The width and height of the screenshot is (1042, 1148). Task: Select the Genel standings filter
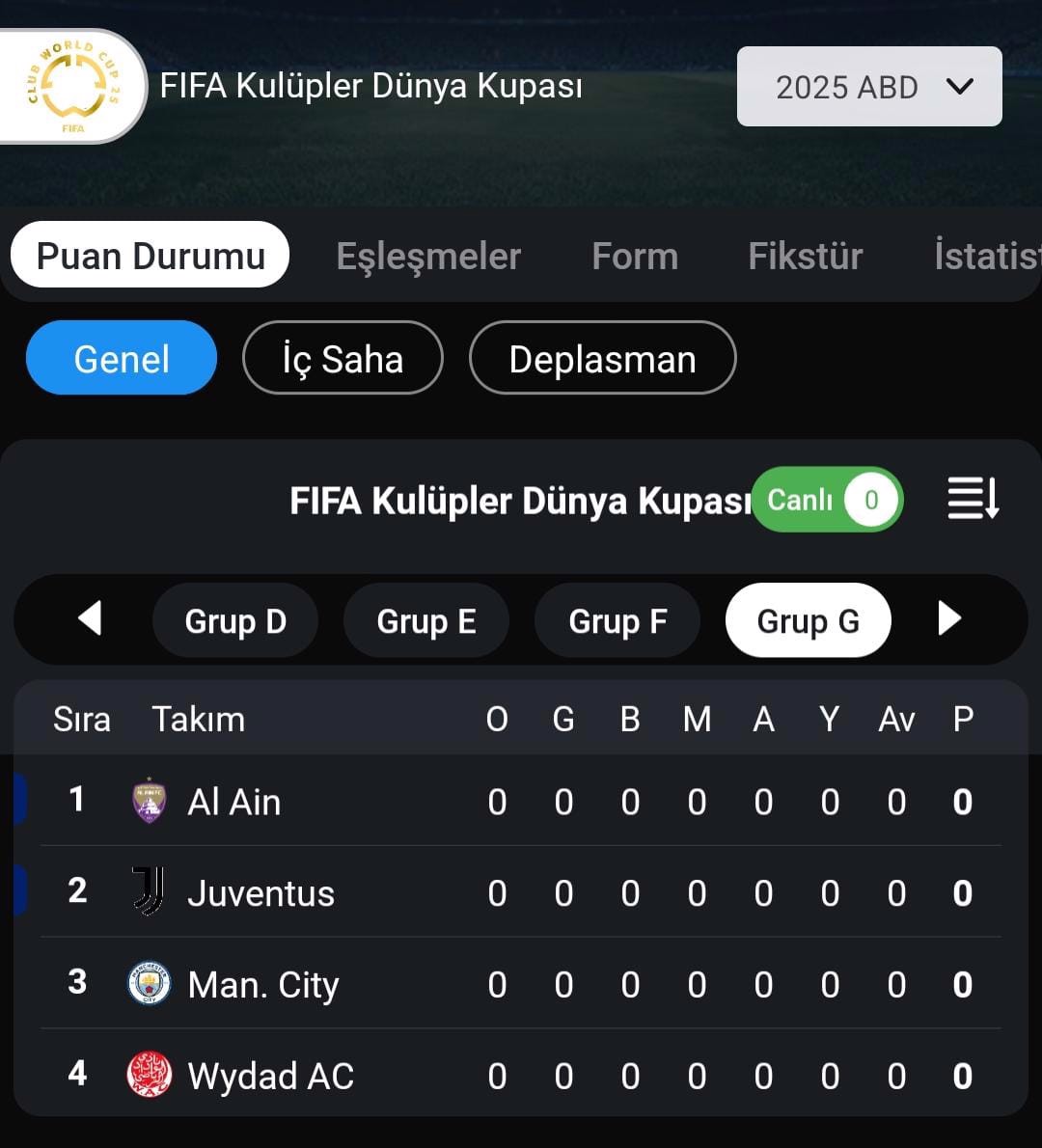(x=122, y=359)
